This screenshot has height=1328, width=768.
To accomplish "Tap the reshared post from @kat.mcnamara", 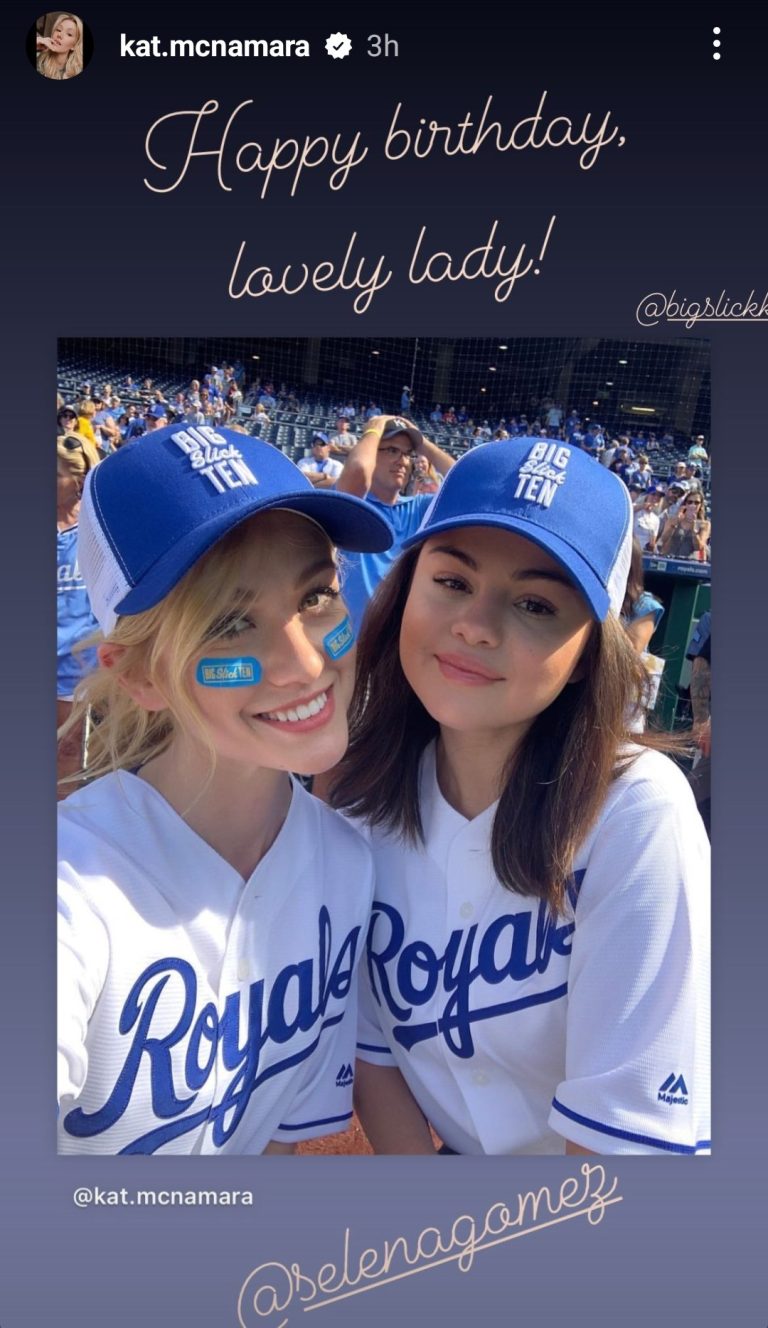I will coord(383,745).
